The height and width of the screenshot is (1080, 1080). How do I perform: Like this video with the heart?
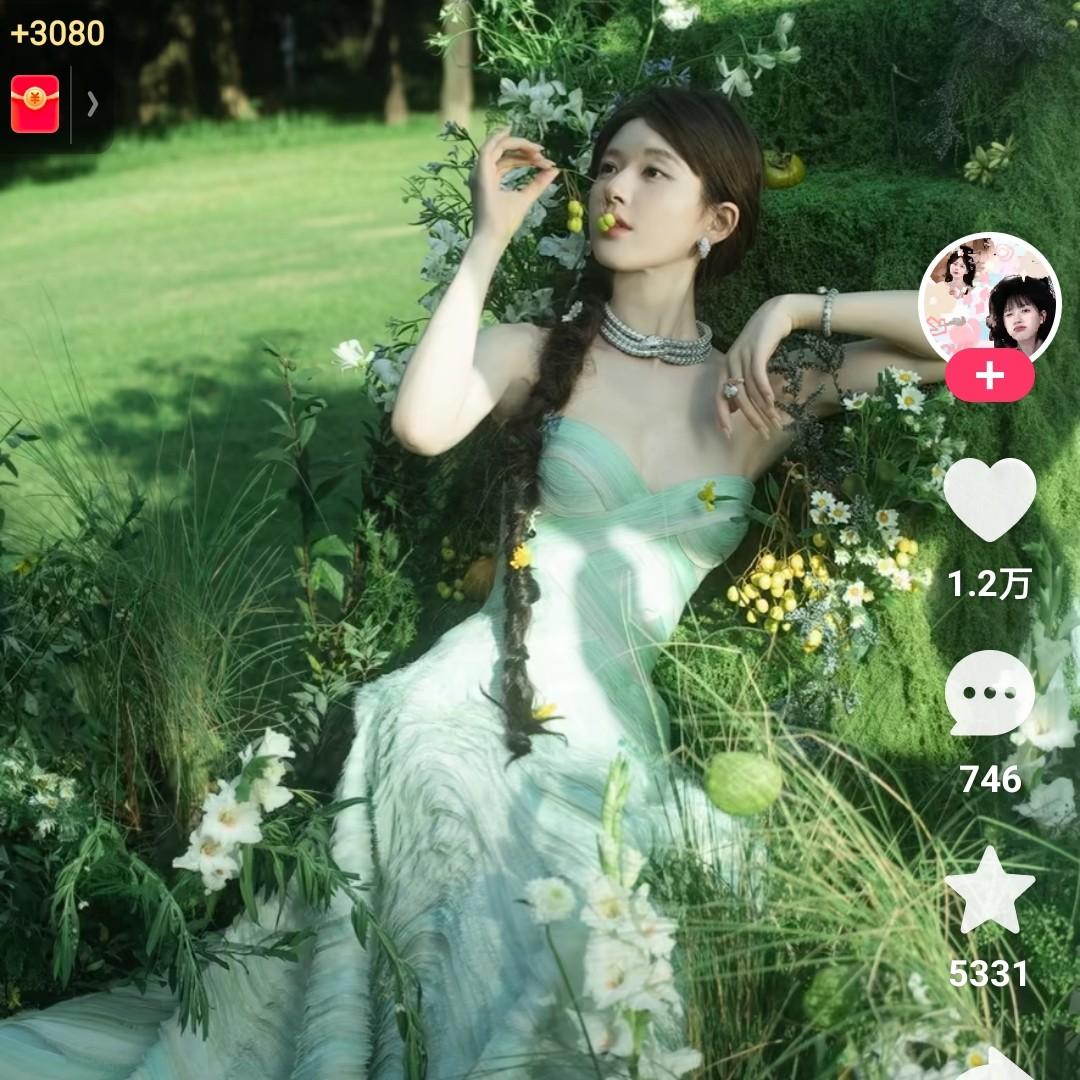pyautogui.click(x=990, y=499)
